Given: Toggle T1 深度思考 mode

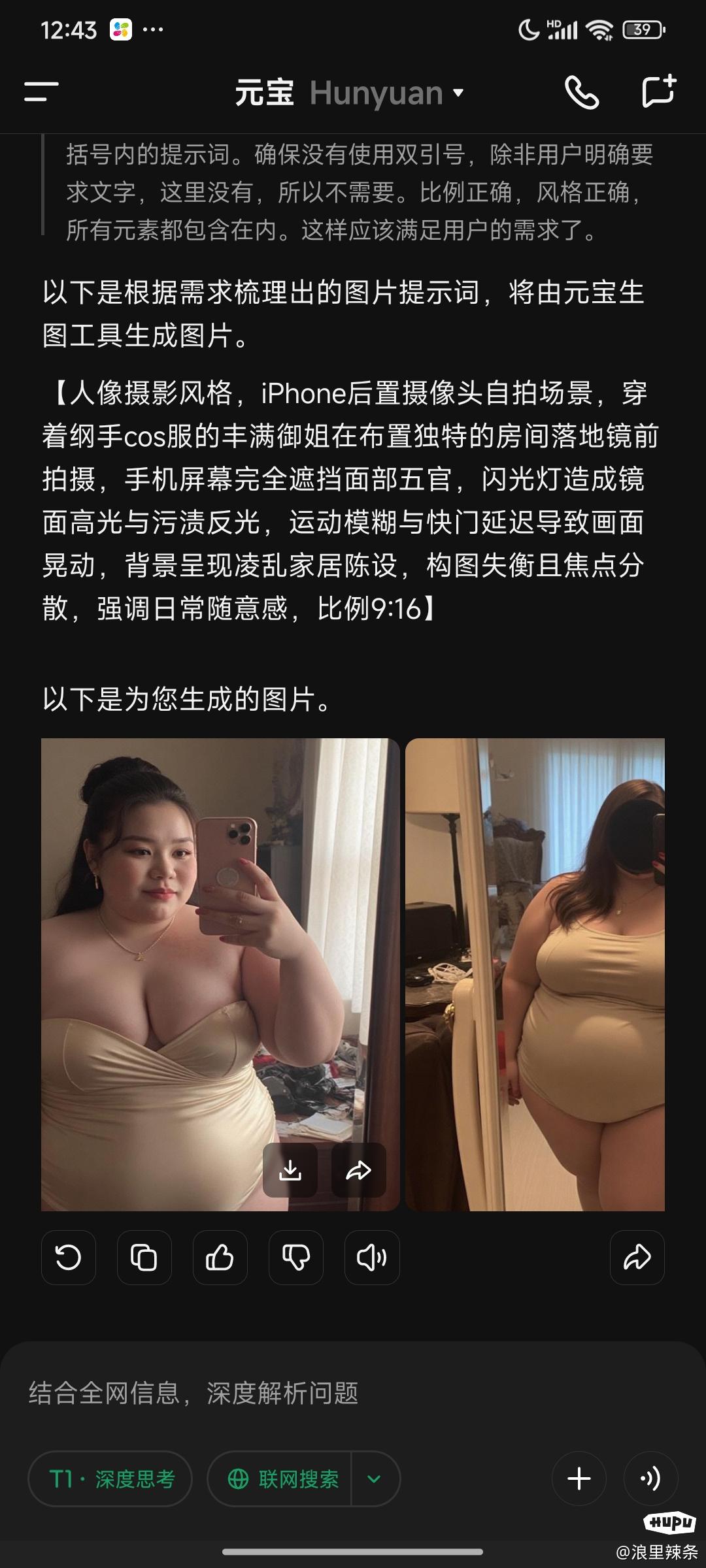Looking at the screenshot, I should (110, 1479).
